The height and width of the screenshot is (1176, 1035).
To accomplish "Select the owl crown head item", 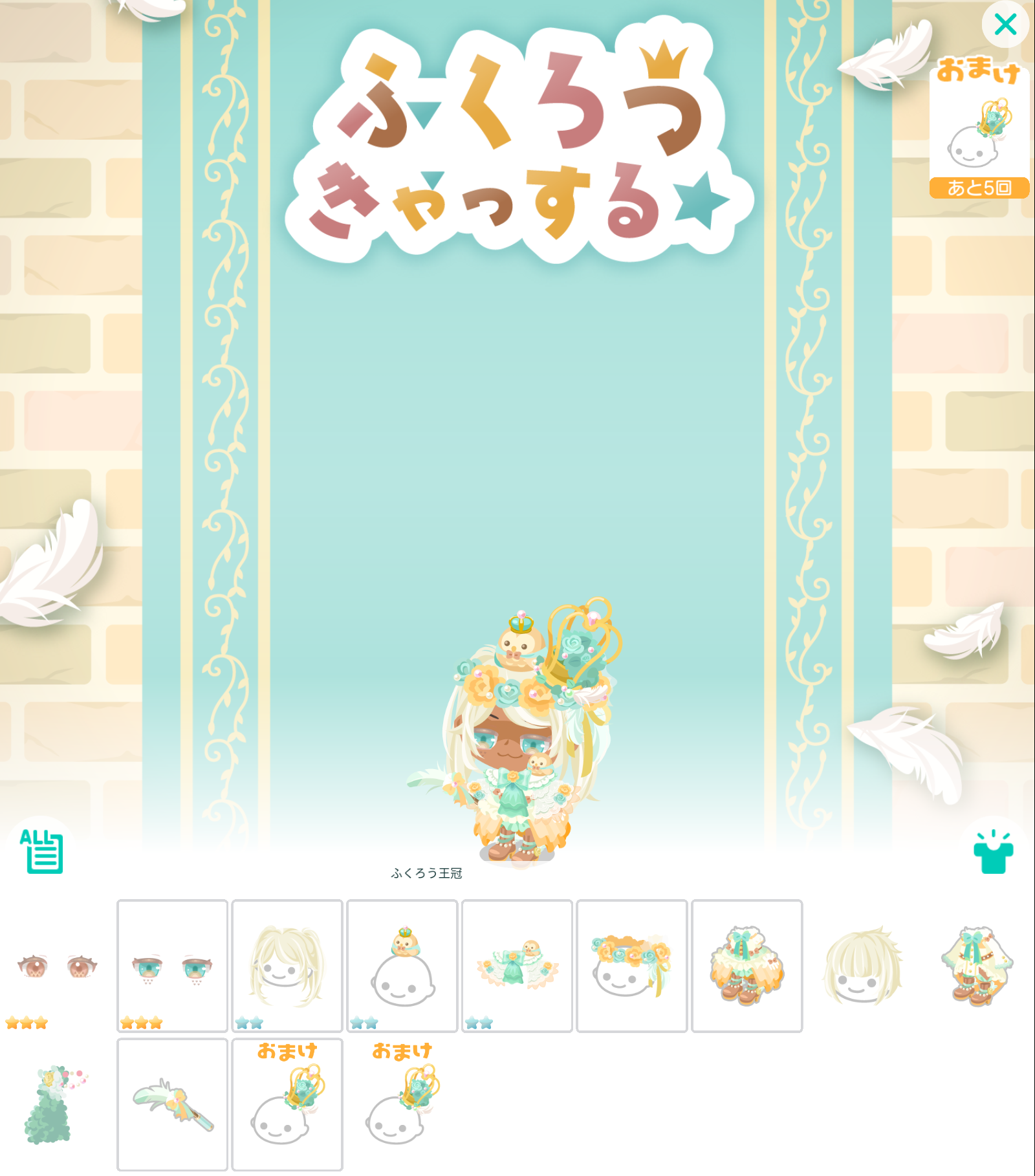I will point(402,966).
